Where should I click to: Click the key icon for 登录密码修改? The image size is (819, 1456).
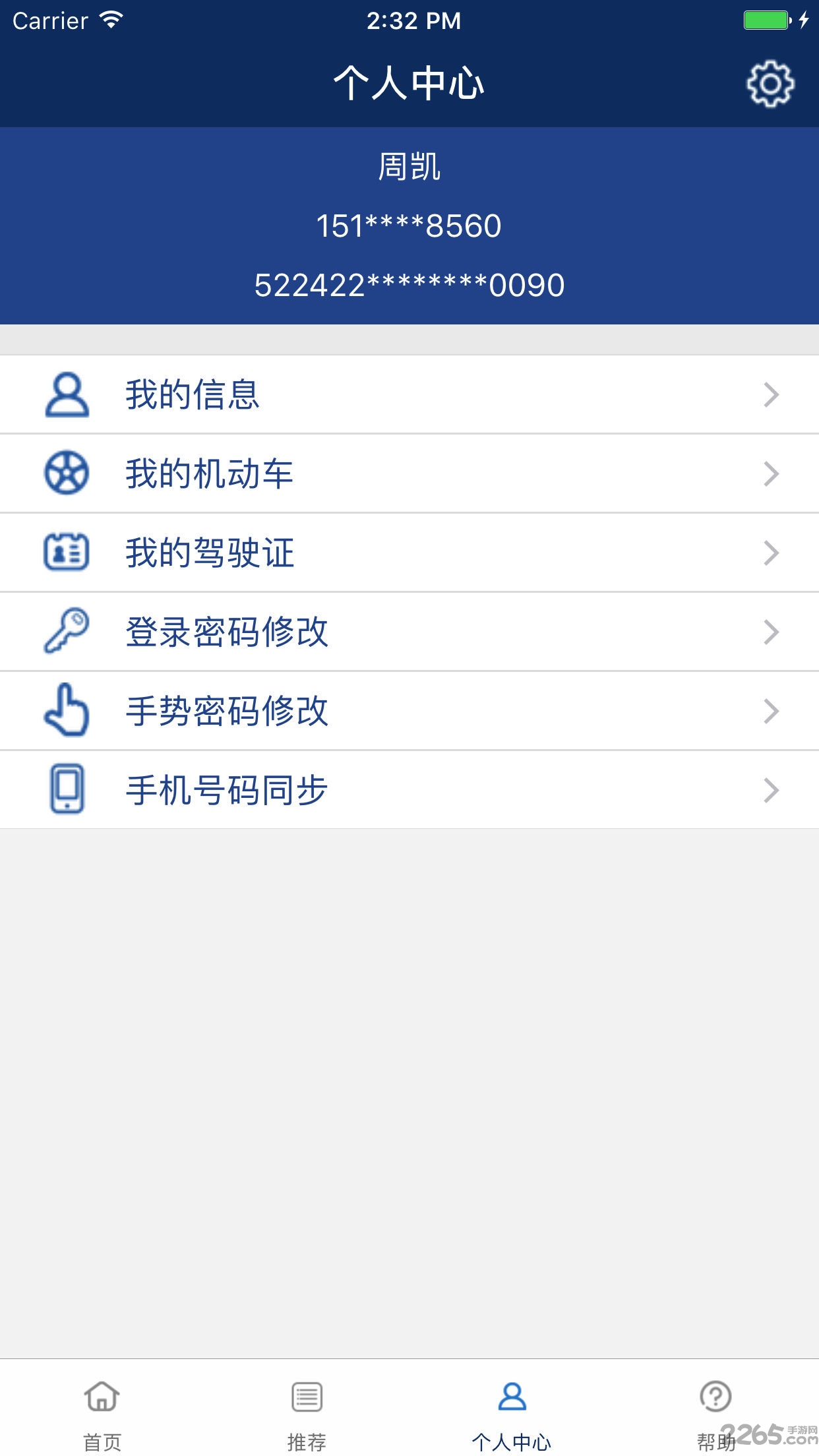click(x=66, y=632)
